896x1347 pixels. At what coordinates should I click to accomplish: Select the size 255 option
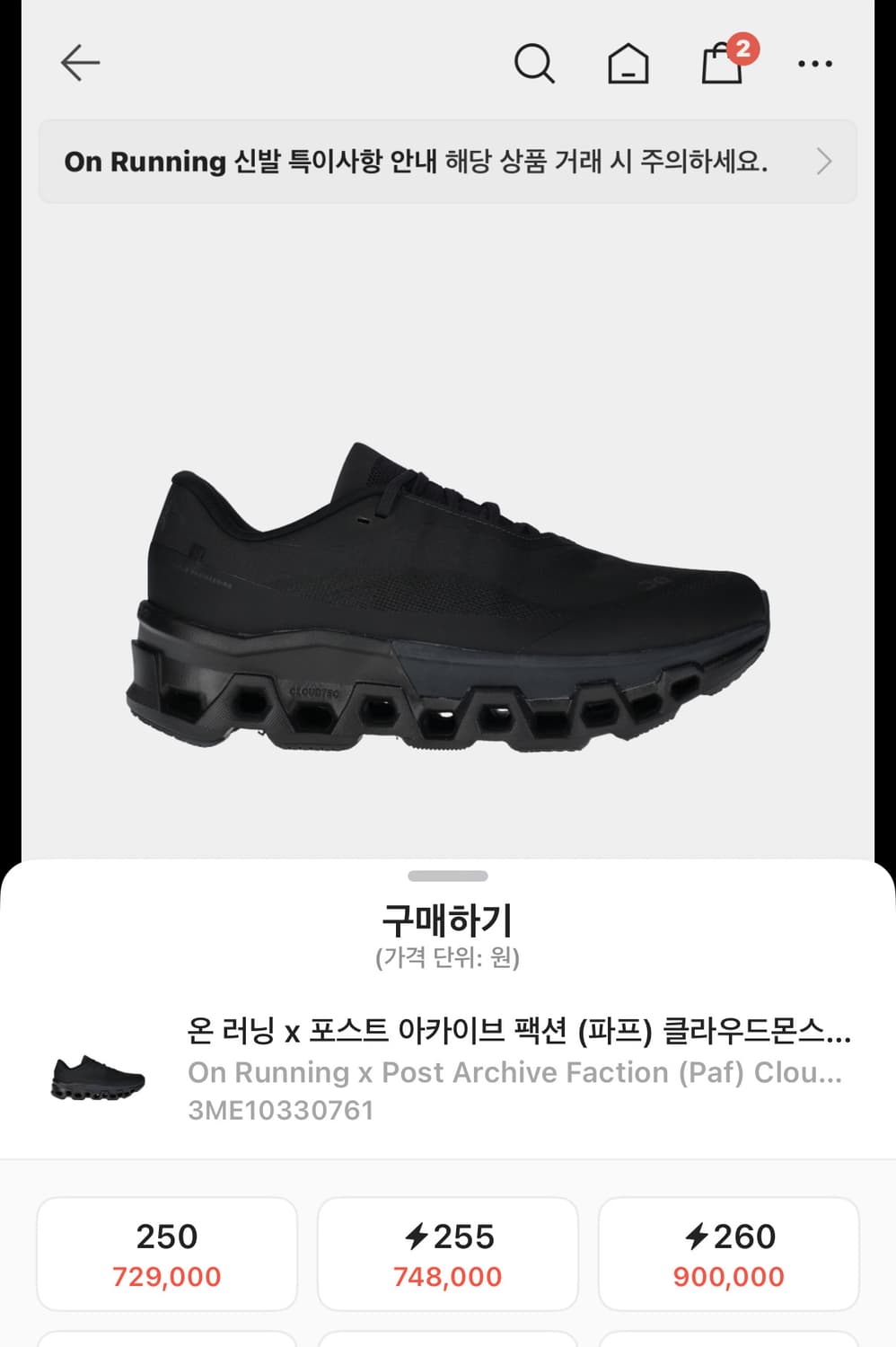(448, 1253)
